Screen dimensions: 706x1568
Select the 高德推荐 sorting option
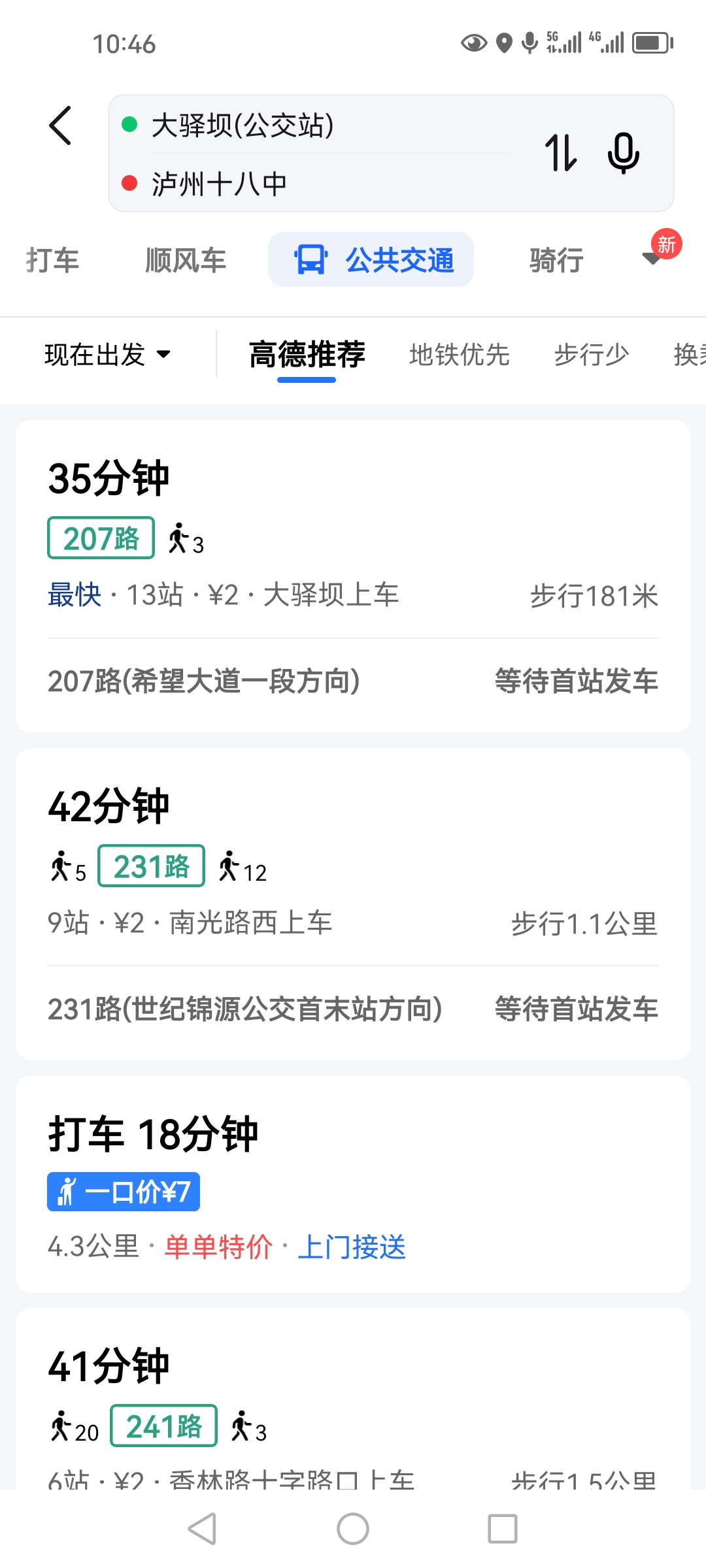coord(307,355)
